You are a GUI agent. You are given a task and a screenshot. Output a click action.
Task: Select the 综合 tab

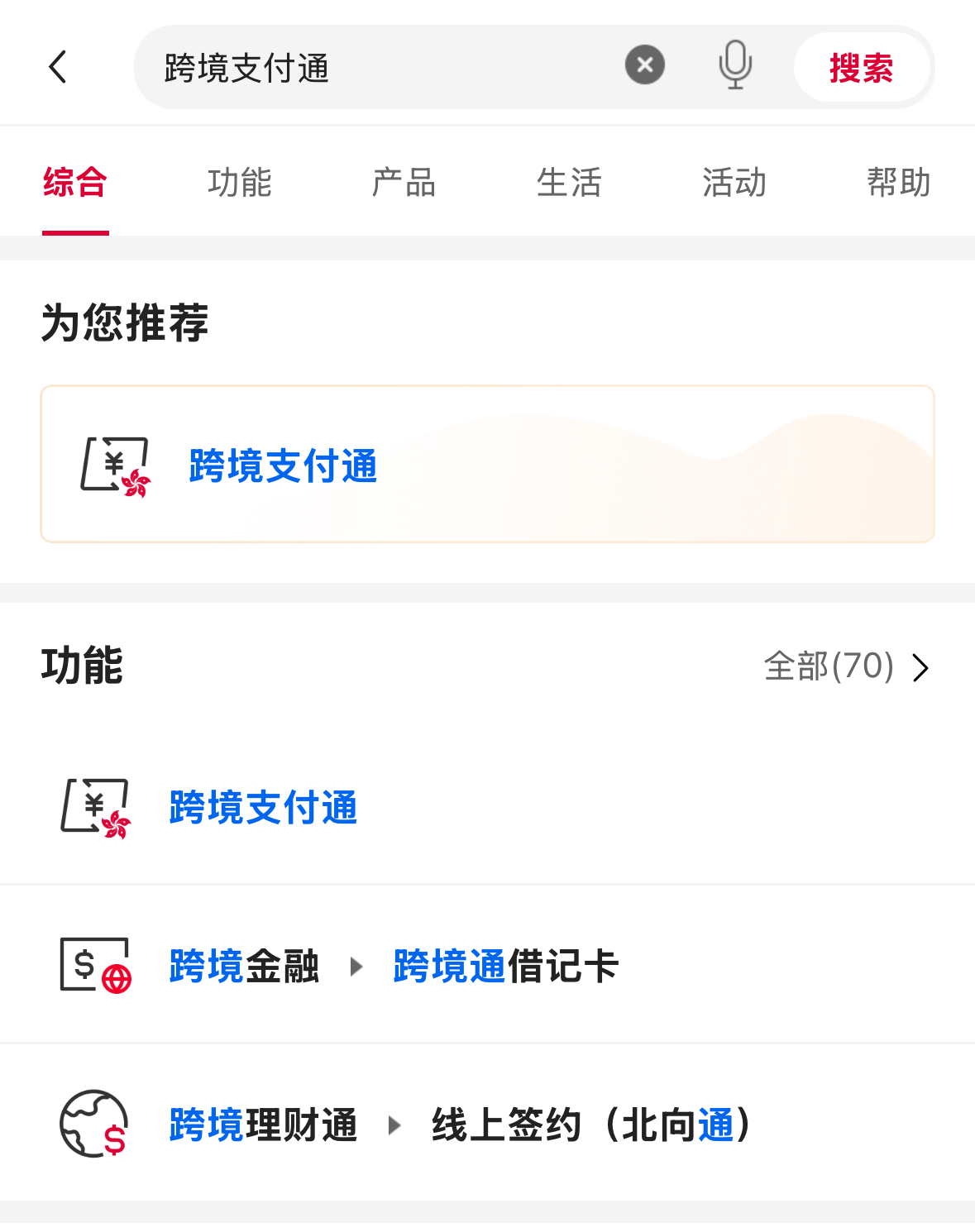(75, 183)
